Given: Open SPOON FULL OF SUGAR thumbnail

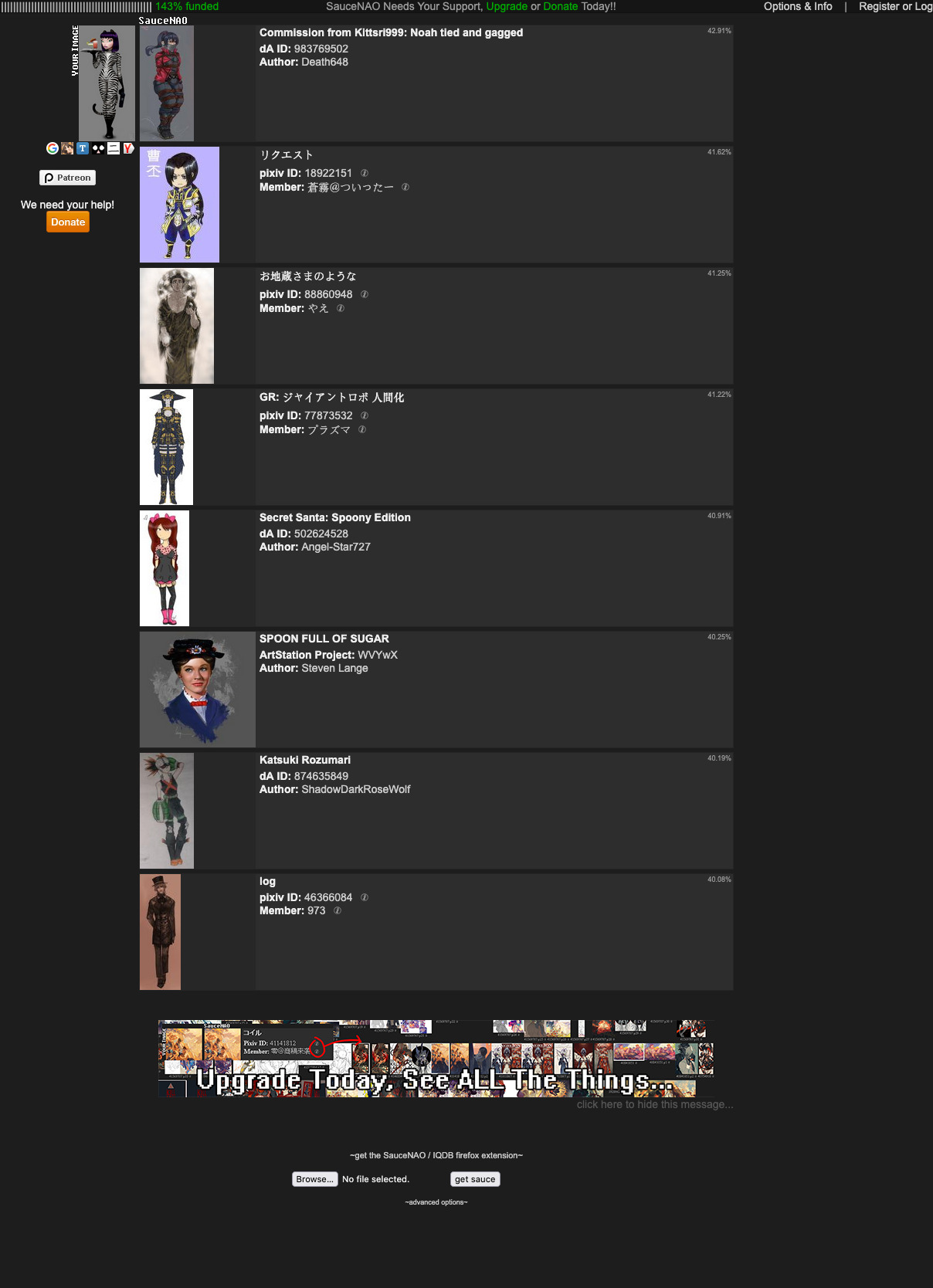Looking at the screenshot, I should point(198,690).
